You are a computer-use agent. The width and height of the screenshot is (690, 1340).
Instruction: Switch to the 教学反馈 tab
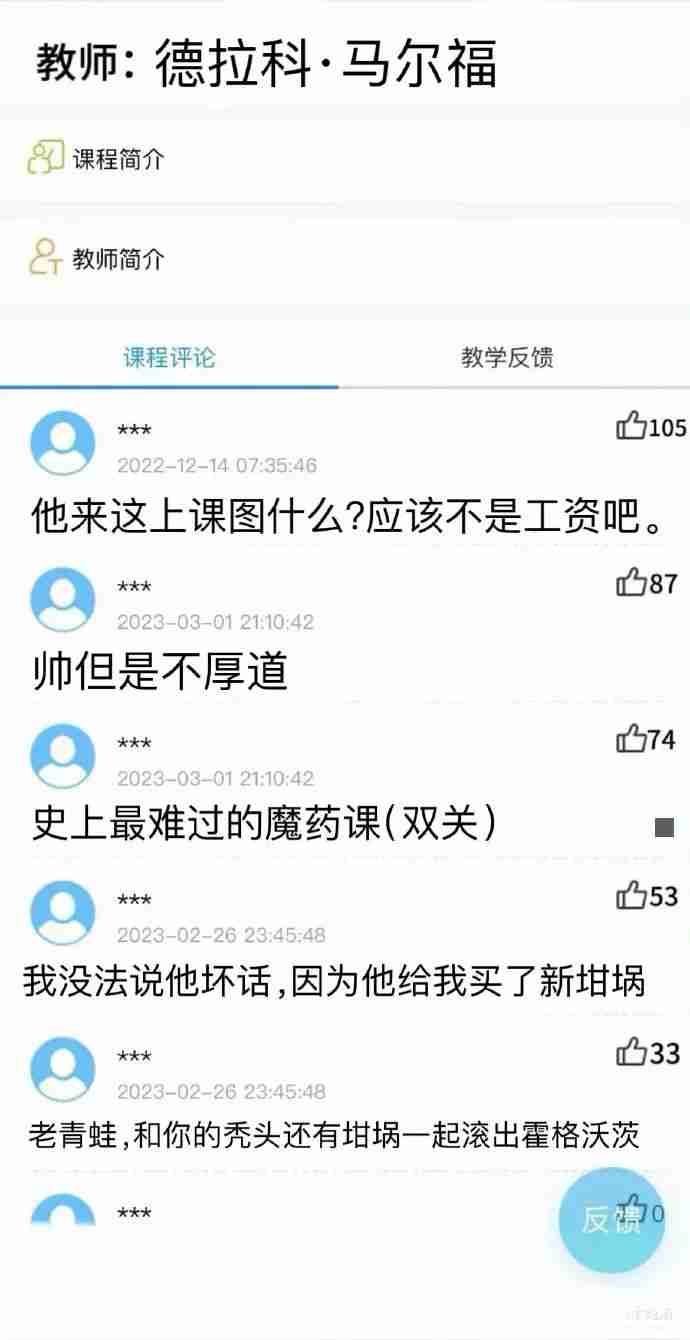click(507, 357)
